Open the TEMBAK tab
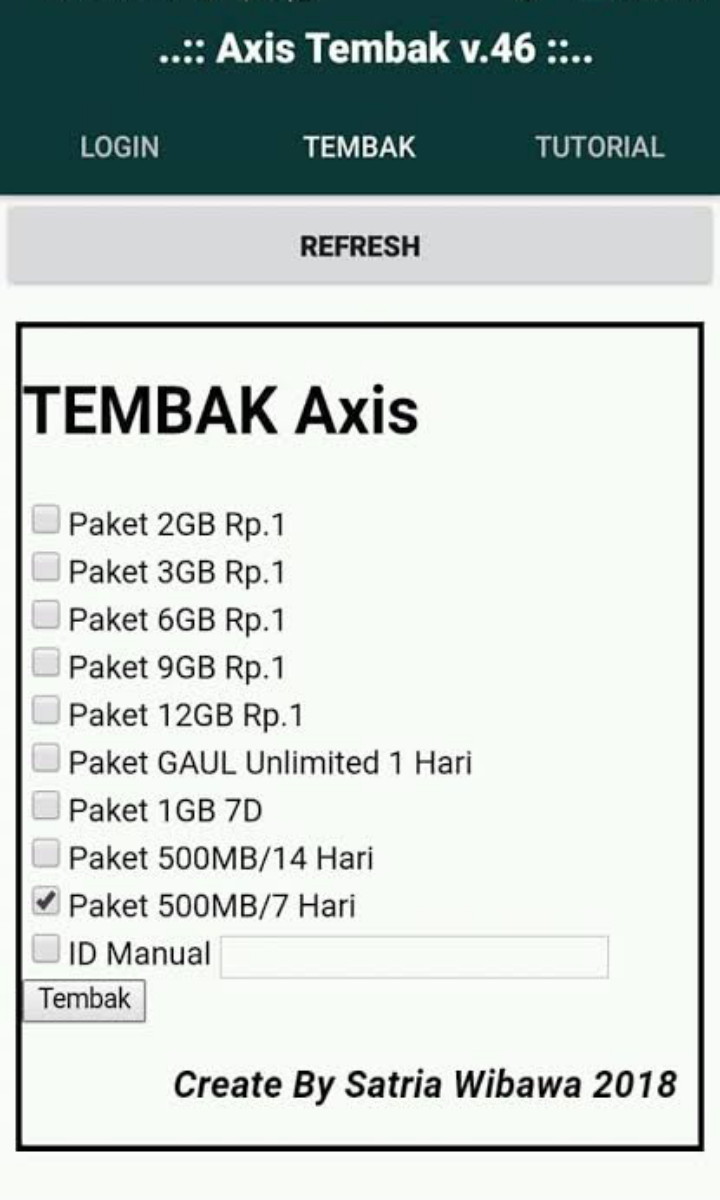The image size is (720, 1200). pyautogui.click(x=359, y=147)
